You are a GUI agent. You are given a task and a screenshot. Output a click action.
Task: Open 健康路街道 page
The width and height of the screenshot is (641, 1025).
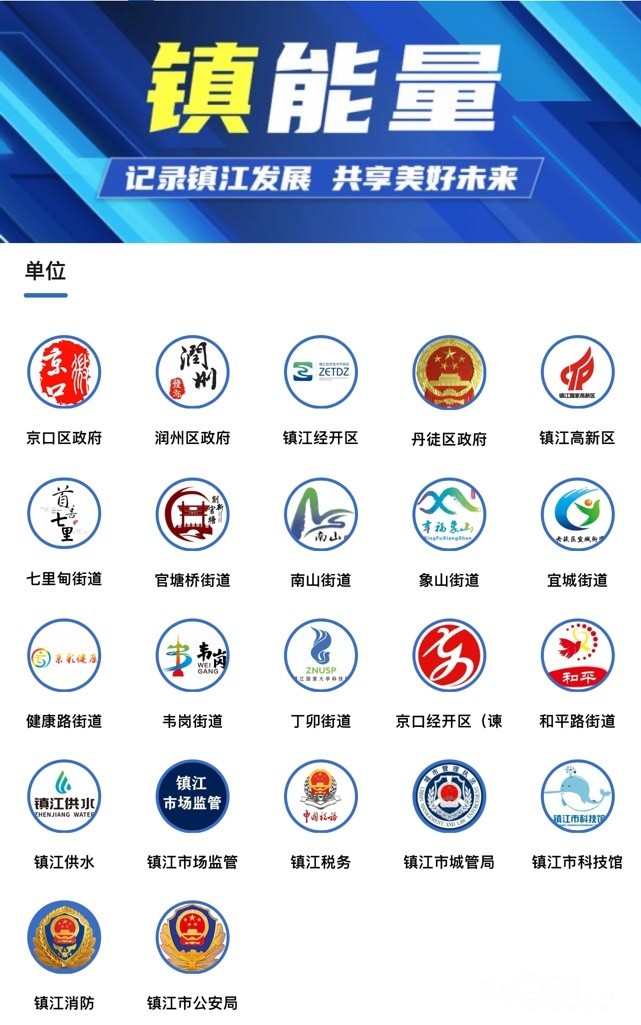[64, 656]
